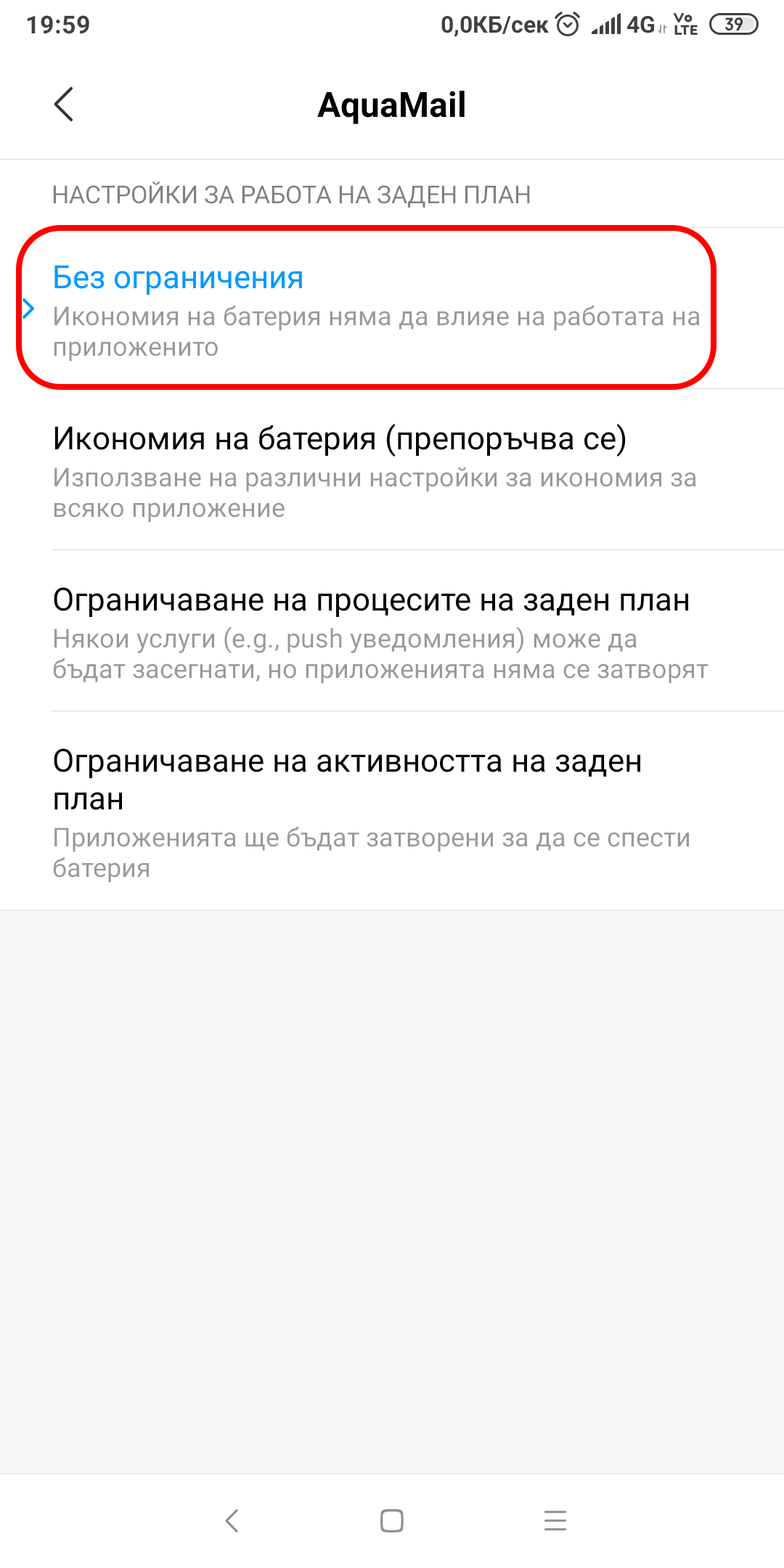Viewport: 784px width, 1568px height.
Task: Select the 'Без ограничения' option
Action: tap(392, 309)
